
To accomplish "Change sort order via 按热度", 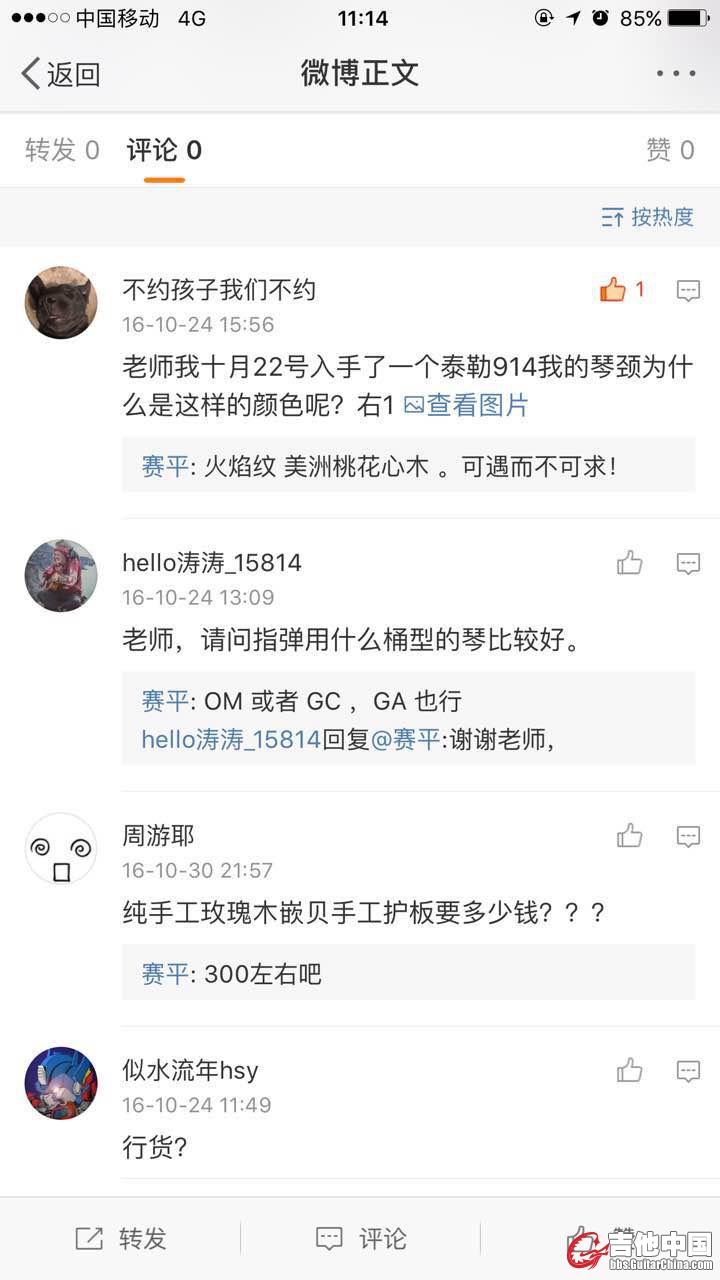I will tap(648, 217).
